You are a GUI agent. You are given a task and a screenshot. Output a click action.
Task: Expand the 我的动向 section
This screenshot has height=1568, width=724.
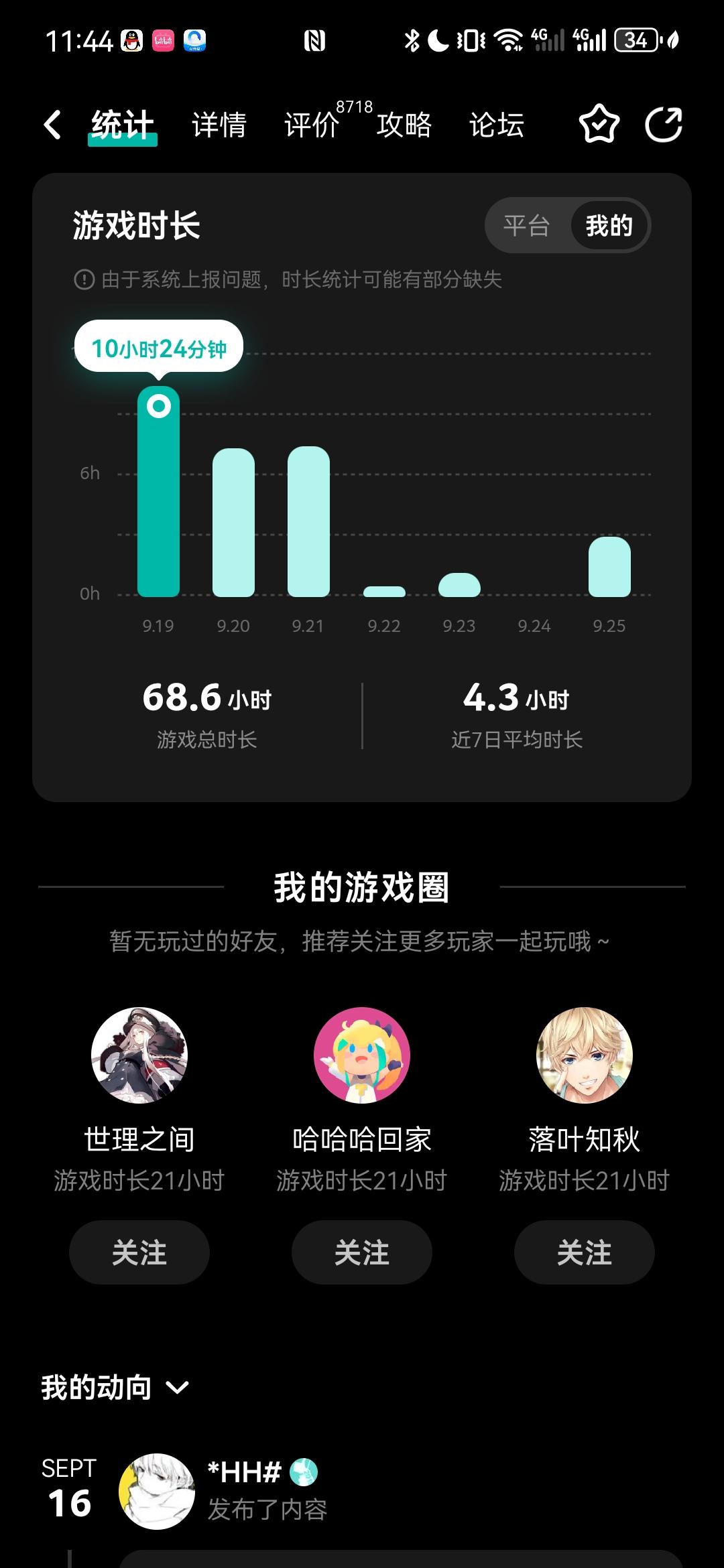176,1388
